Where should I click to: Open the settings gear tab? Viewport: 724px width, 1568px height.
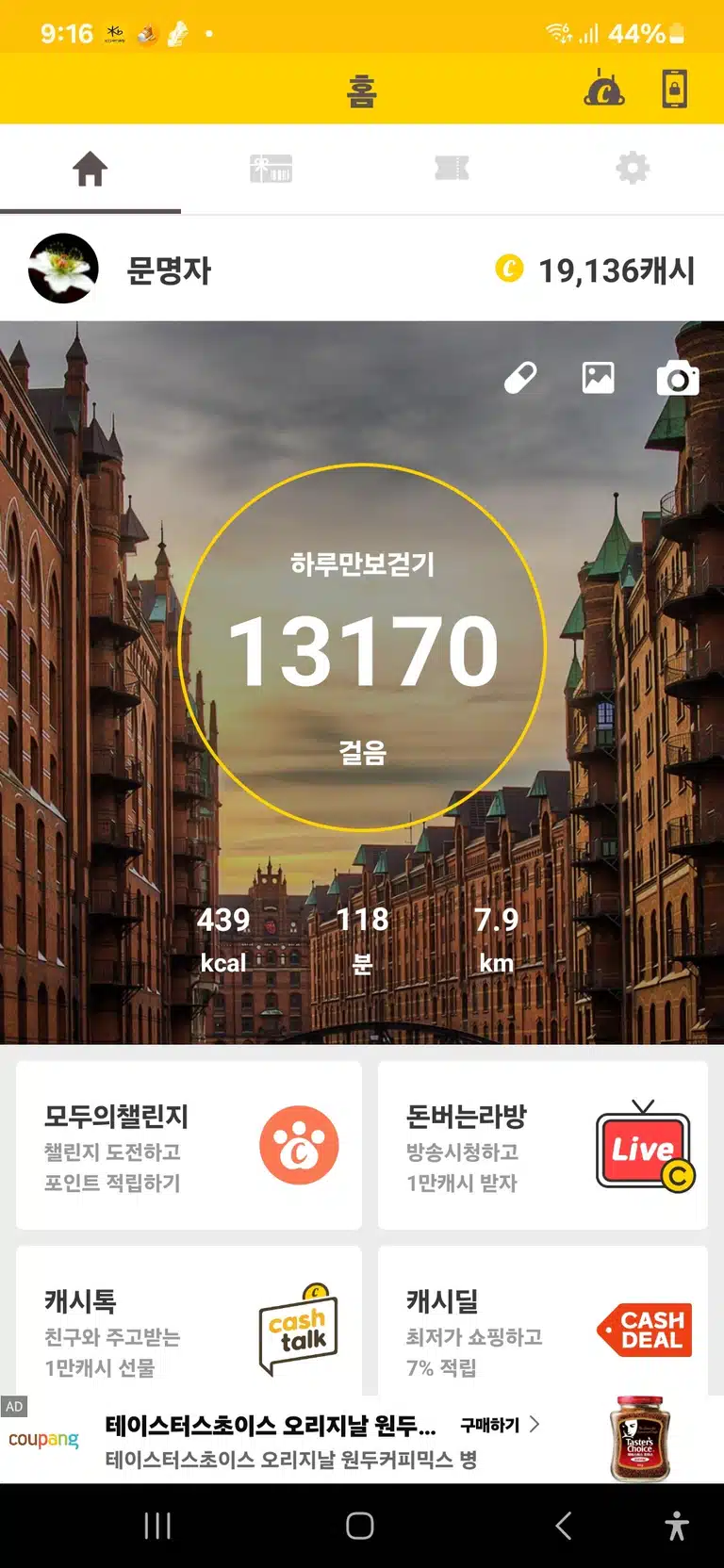(x=633, y=169)
